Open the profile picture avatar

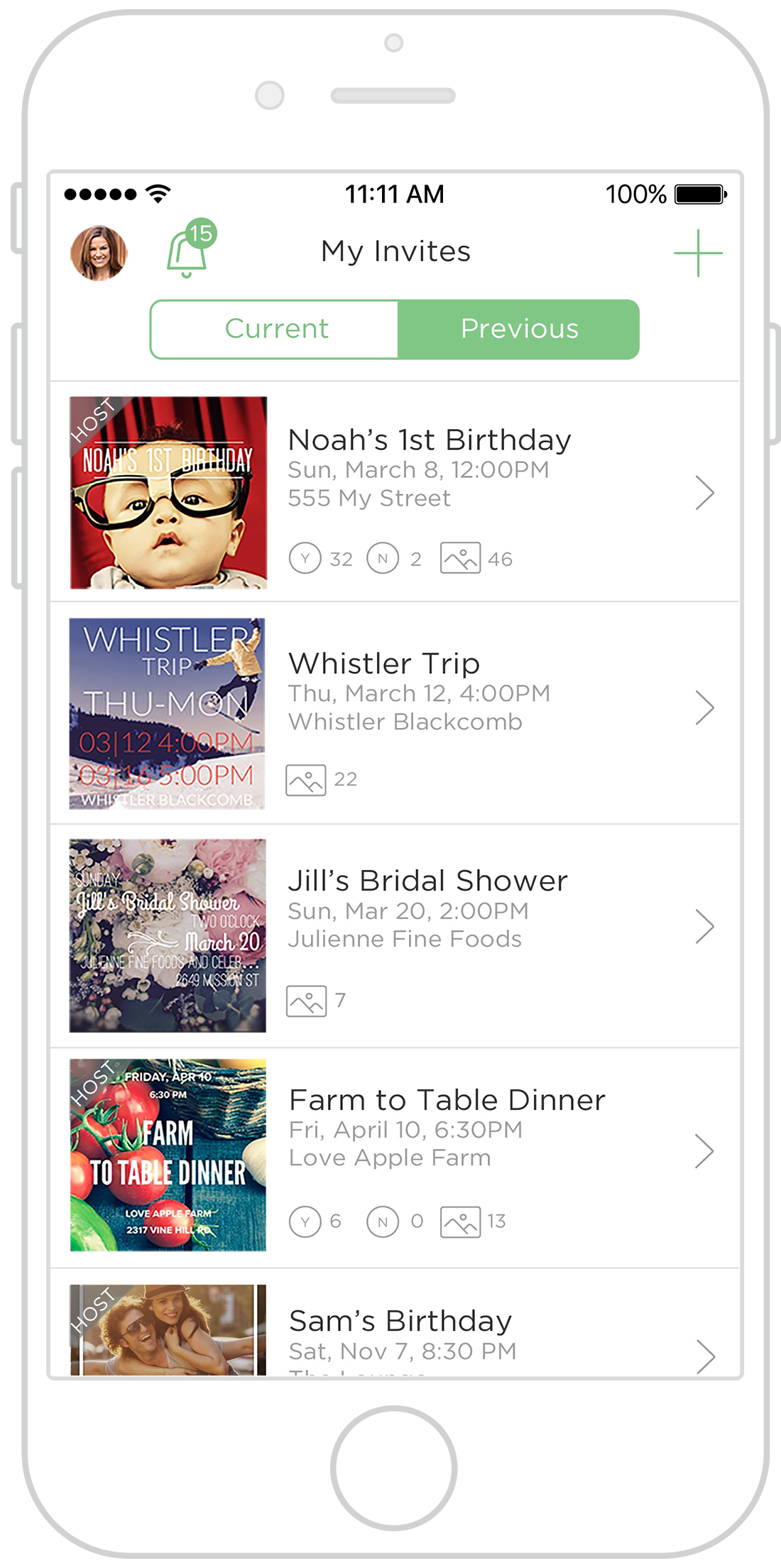(x=99, y=254)
